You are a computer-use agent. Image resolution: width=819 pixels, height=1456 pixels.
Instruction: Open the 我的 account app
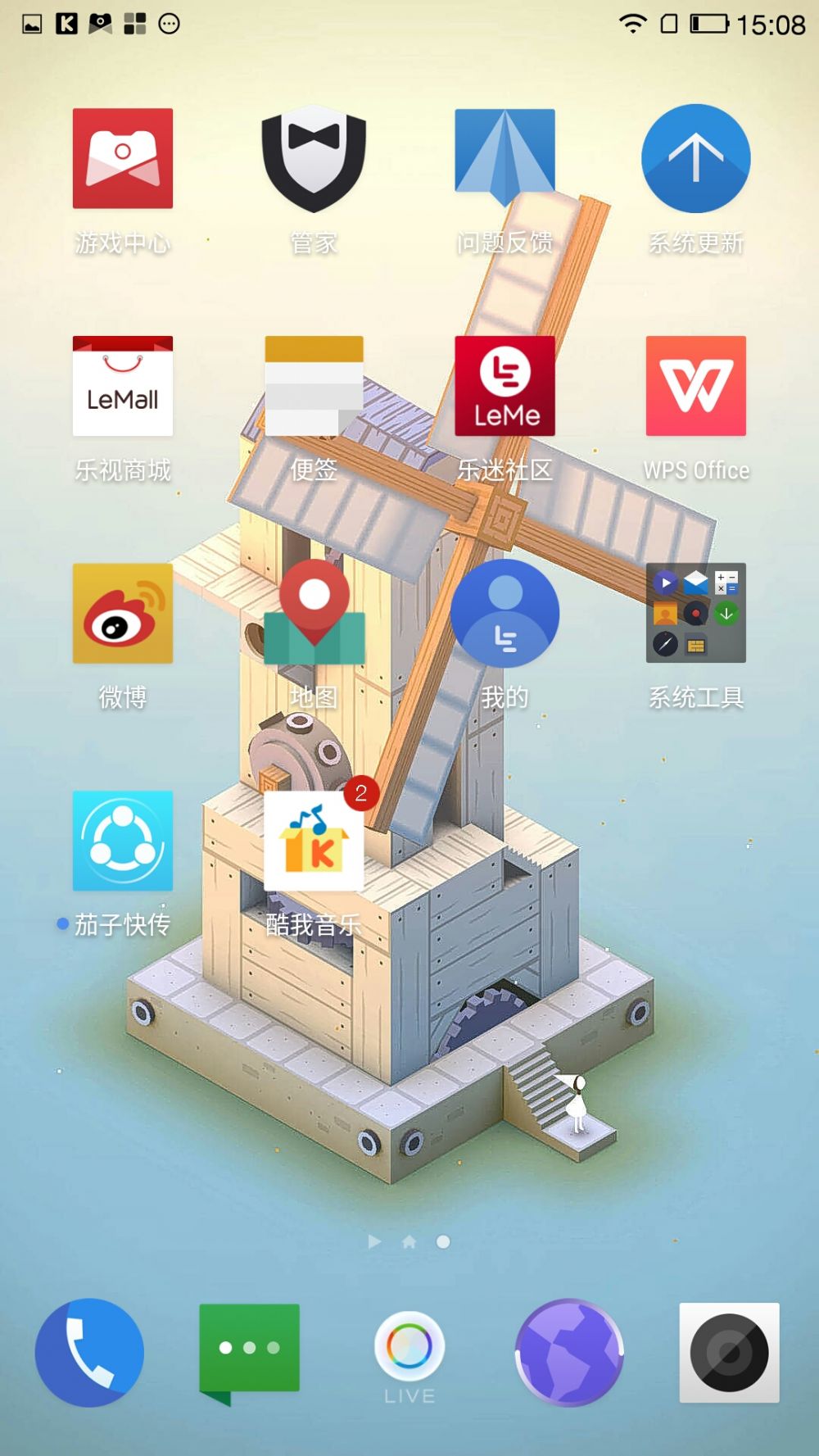pos(505,614)
